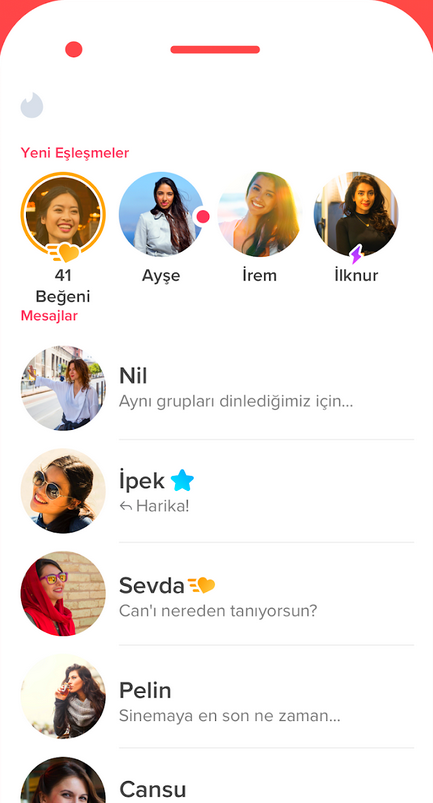Open the conversation with Nil

tap(217, 388)
